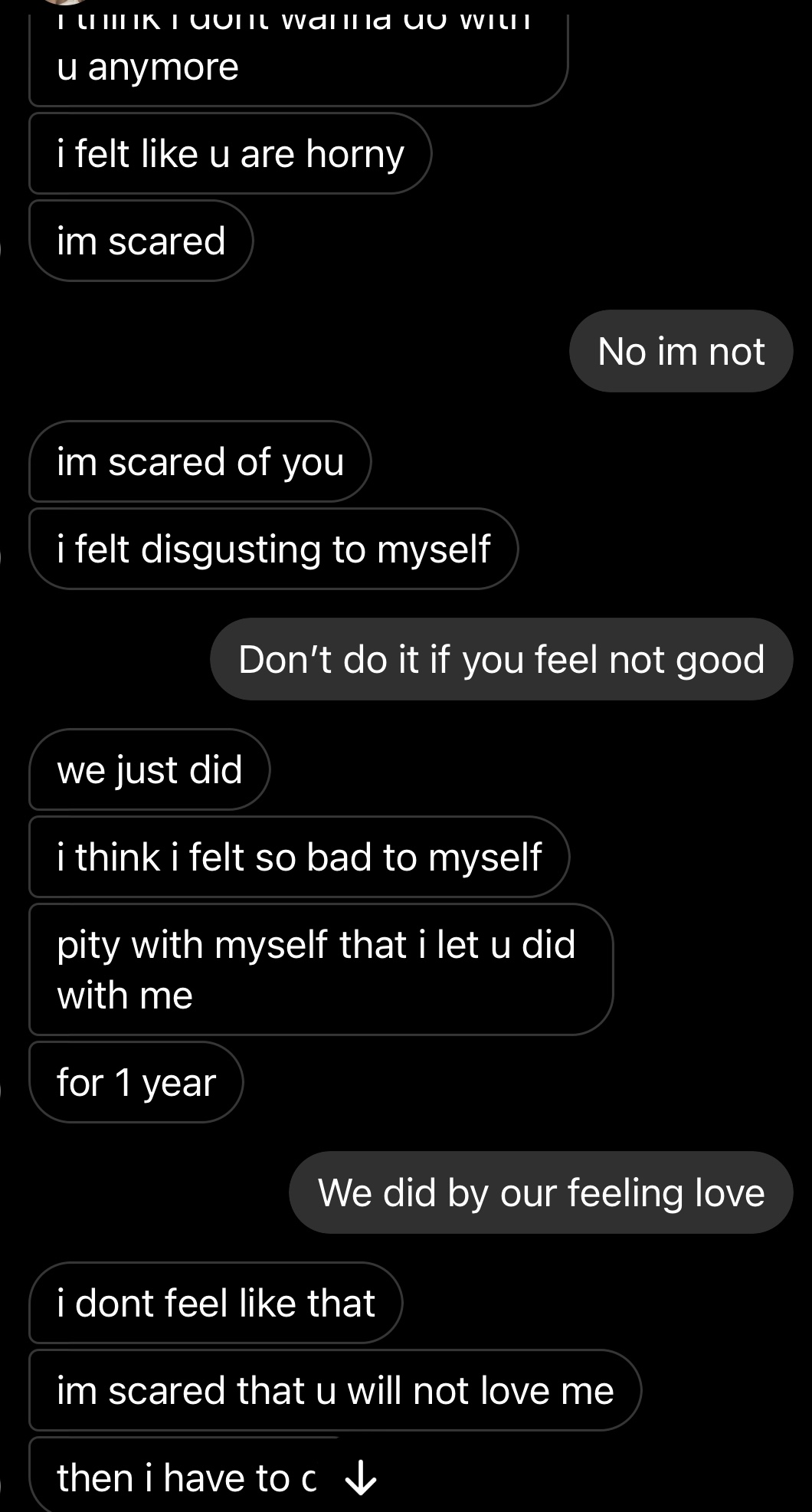Jump to latest messages with down arrow

coord(360,1478)
